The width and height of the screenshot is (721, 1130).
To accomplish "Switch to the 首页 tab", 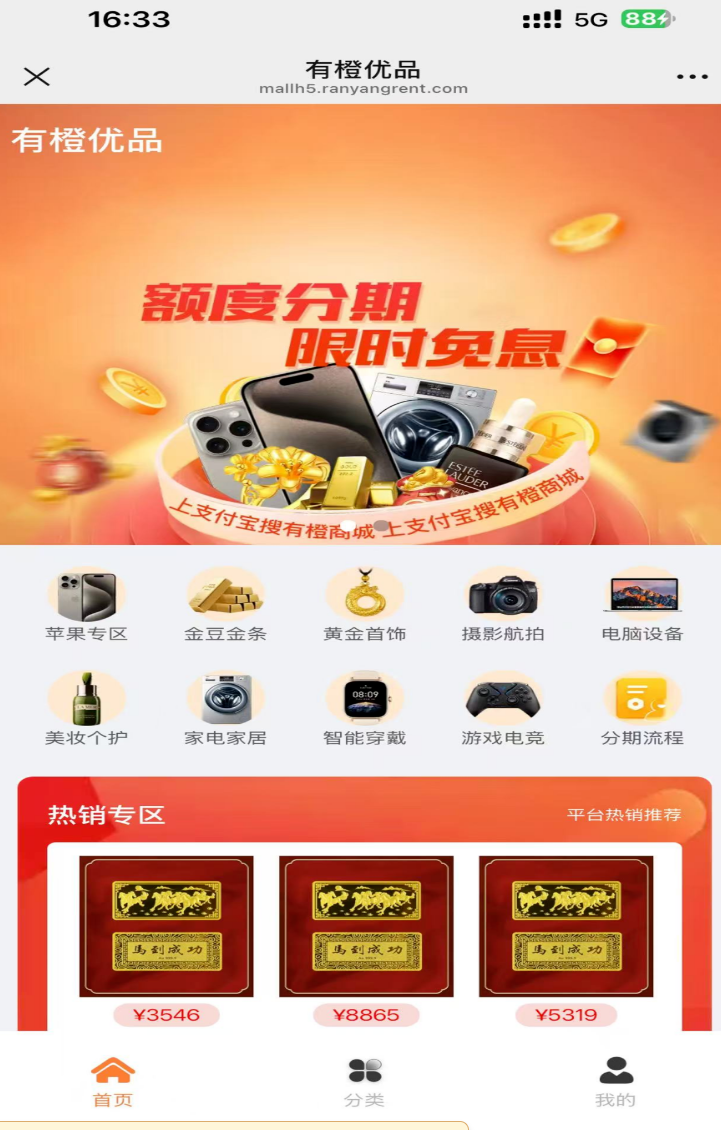I will pos(113,1082).
